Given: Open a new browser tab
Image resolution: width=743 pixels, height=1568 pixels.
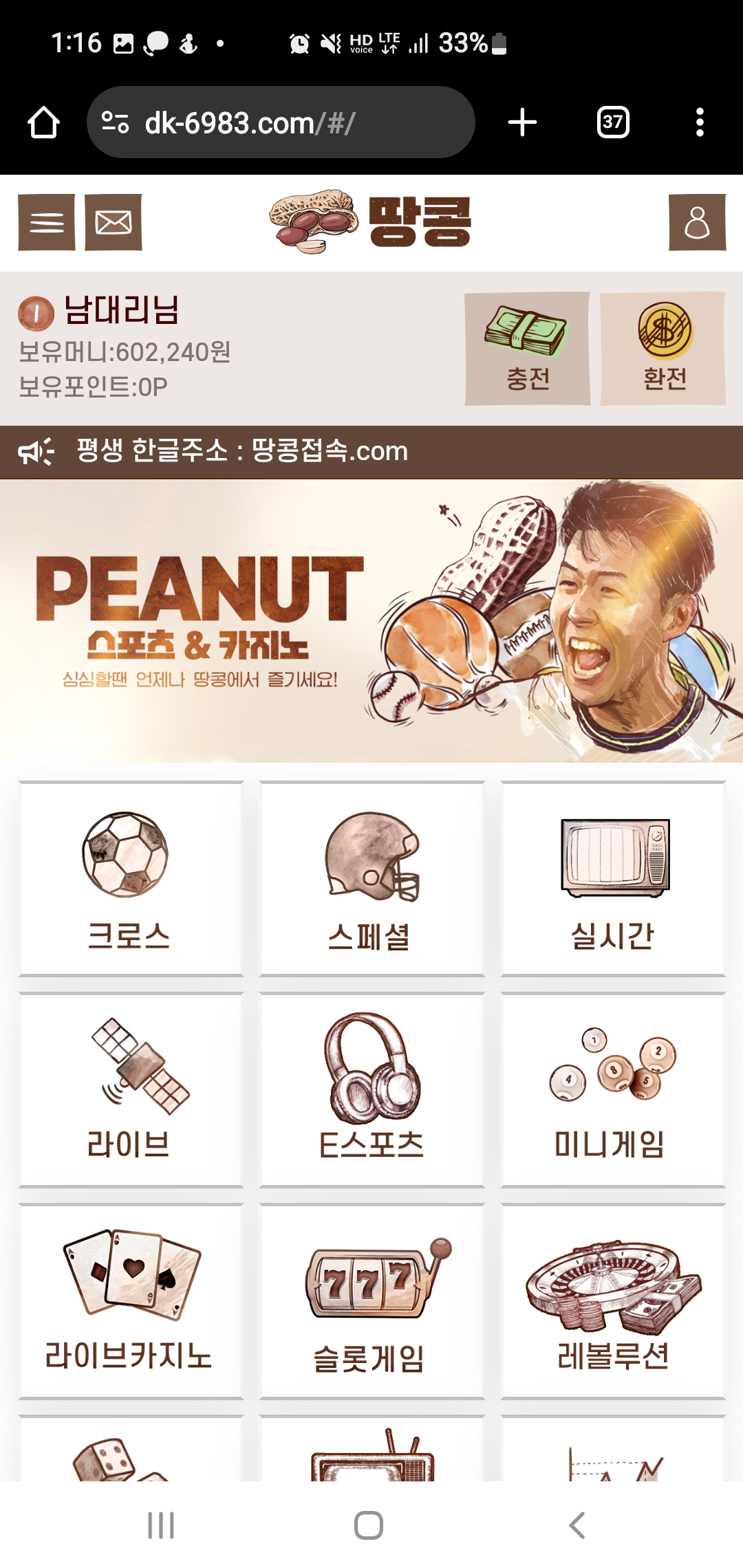Looking at the screenshot, I should coord(522,122).
